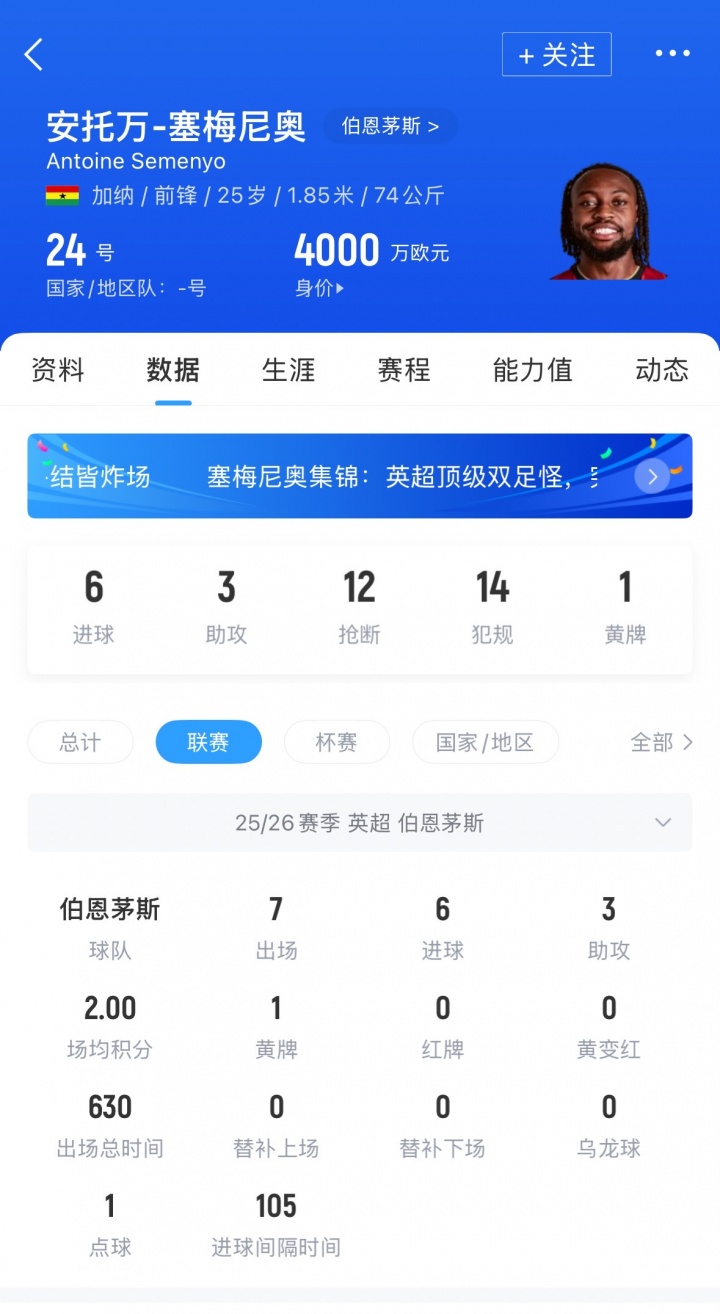The height and width of the screenshot is (1314, 720).
Task: Follow the player with +关注 button
Action: point(556,55)
